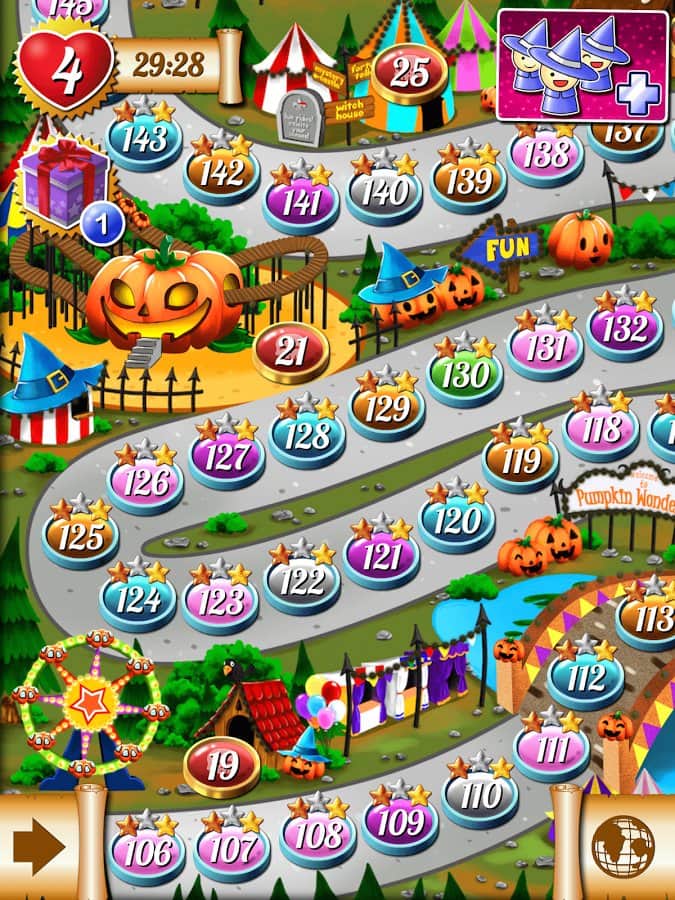
Task: Play level 126
Action: [x=145, y=483]
